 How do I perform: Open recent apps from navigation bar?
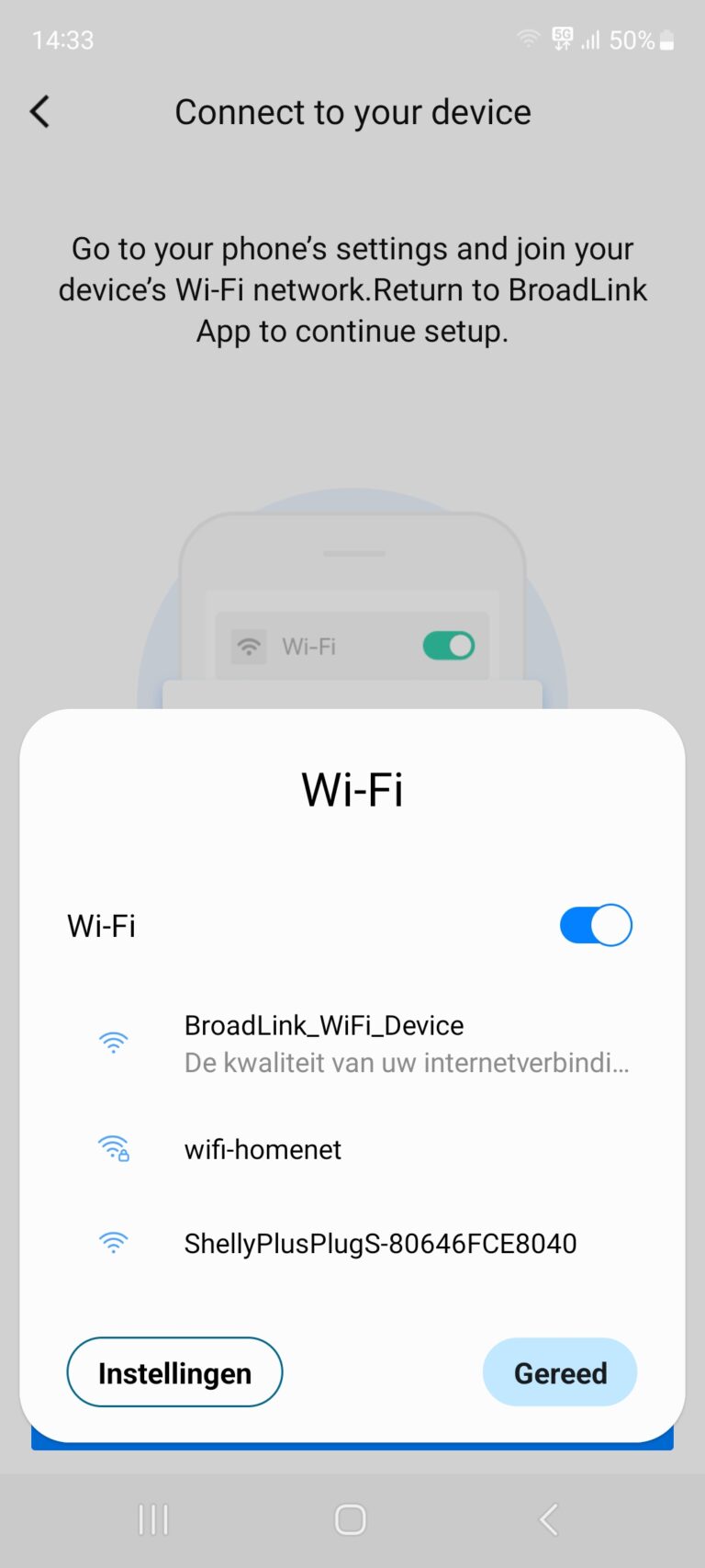click(x=153, y=1519)
